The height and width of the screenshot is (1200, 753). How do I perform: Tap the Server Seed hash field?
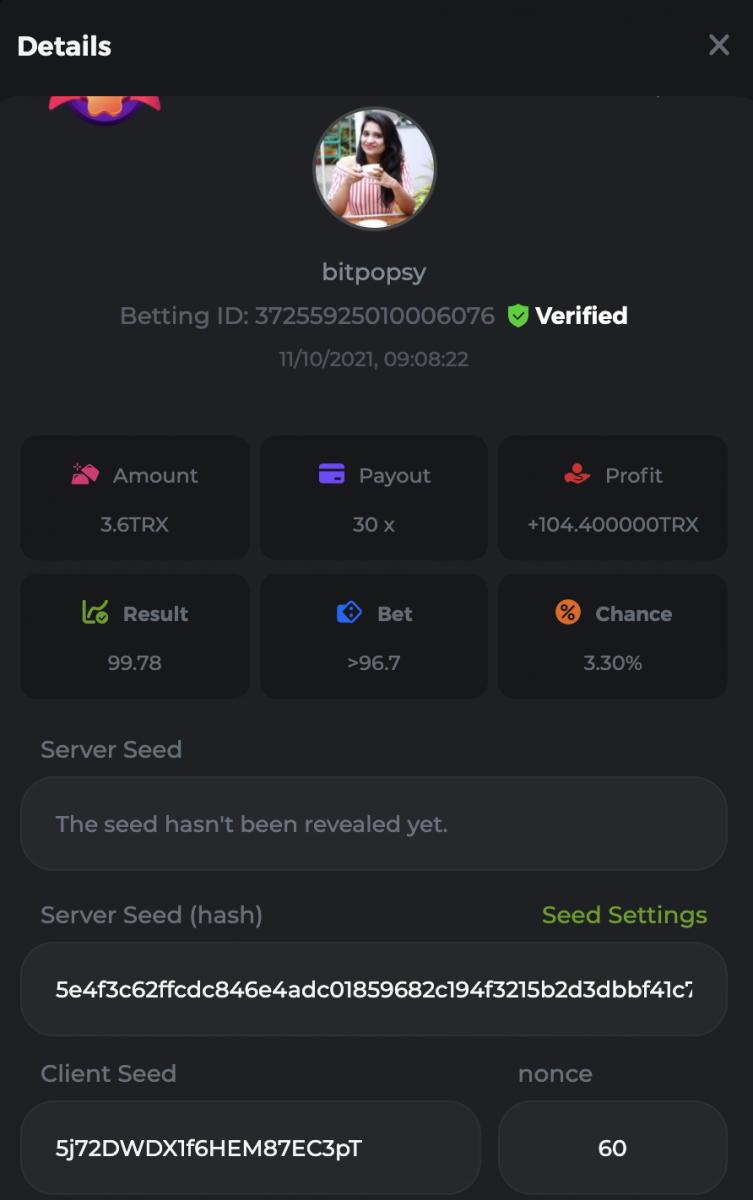click(x=373, y=989)
